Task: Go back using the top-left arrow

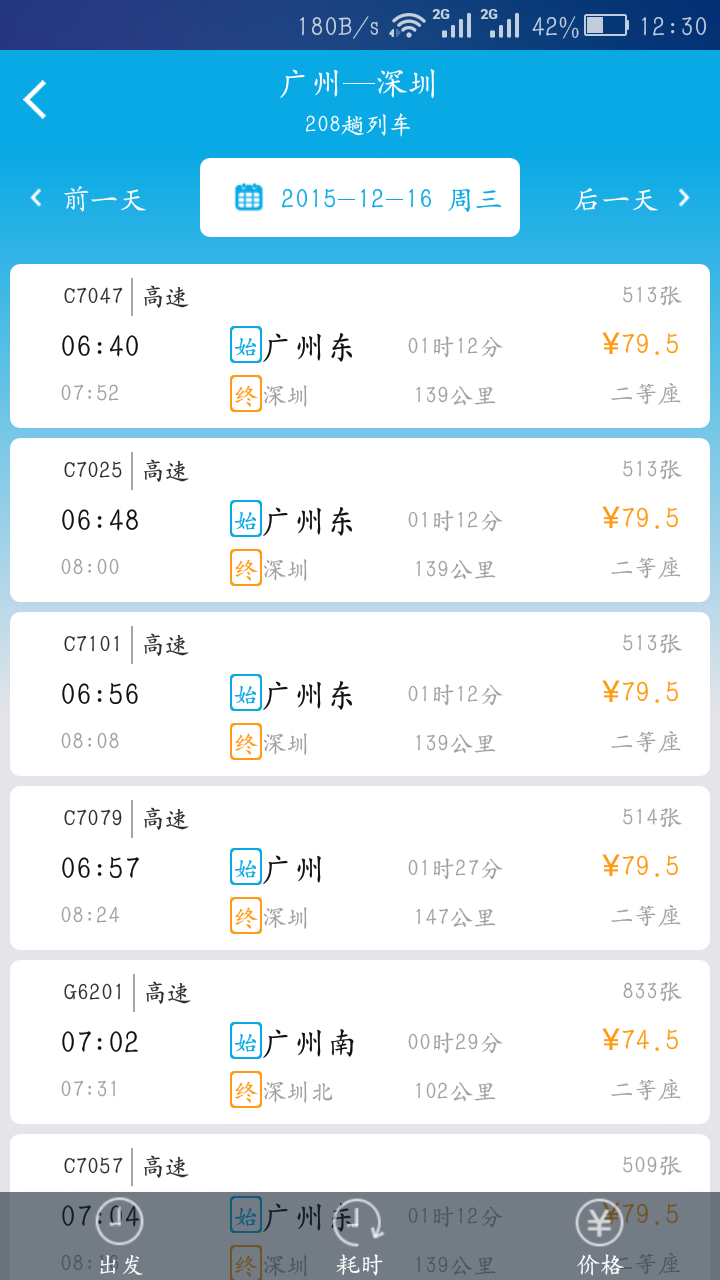Action: [36, 100]
